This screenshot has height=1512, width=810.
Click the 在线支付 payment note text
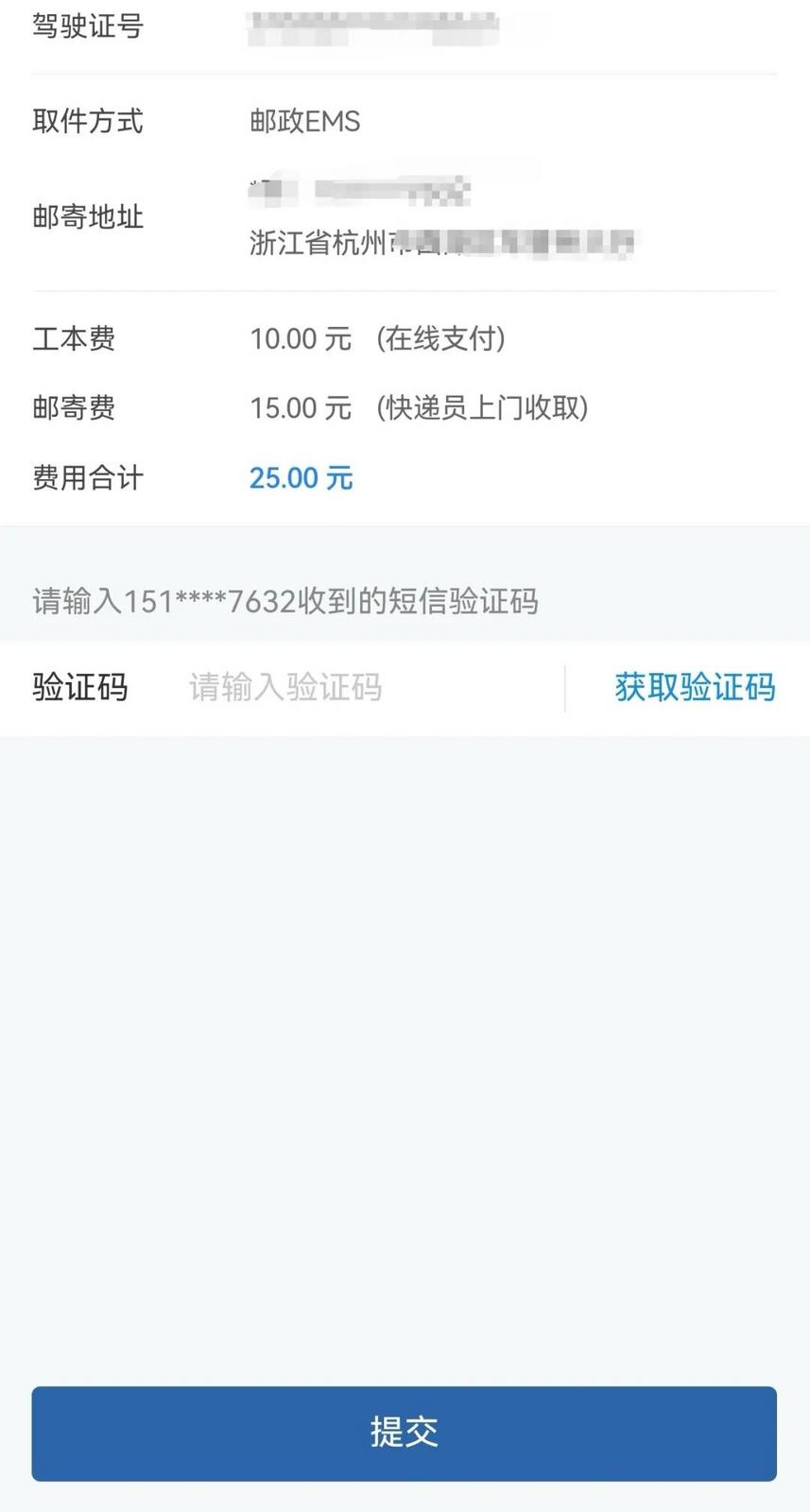click(441, 338)
